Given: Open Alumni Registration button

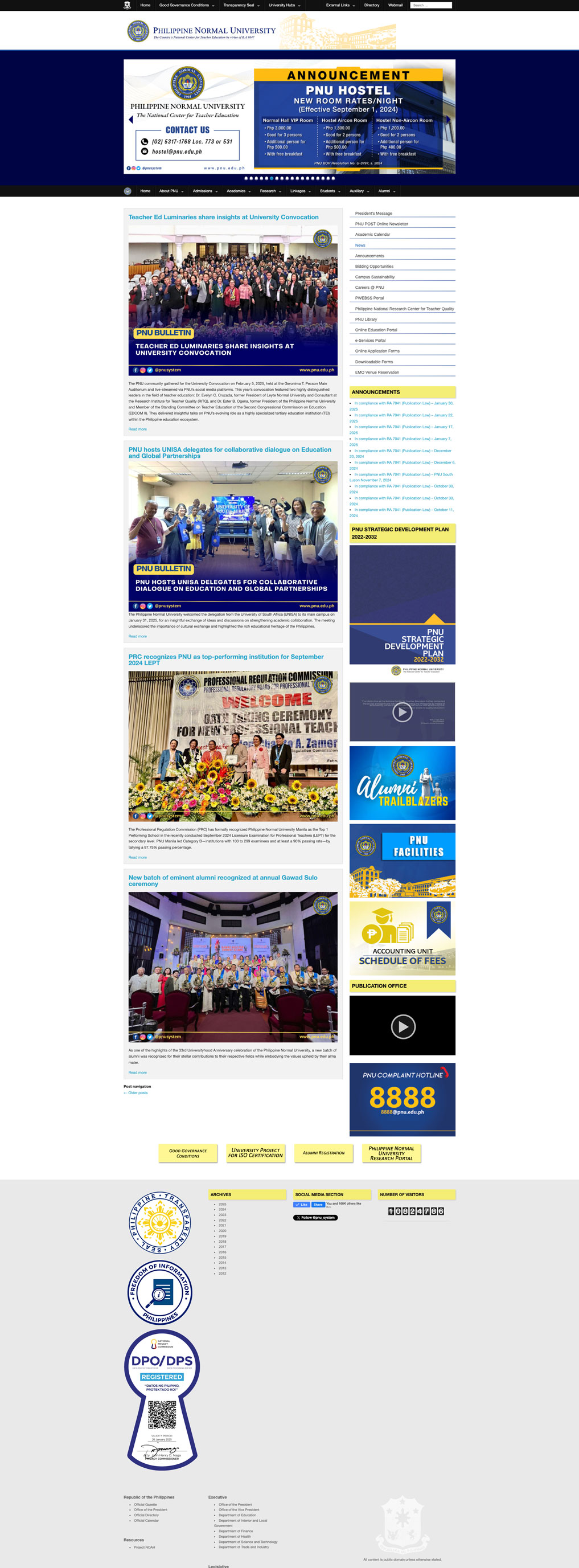Looking at the screenshot, I should (x=323, y=1153).
